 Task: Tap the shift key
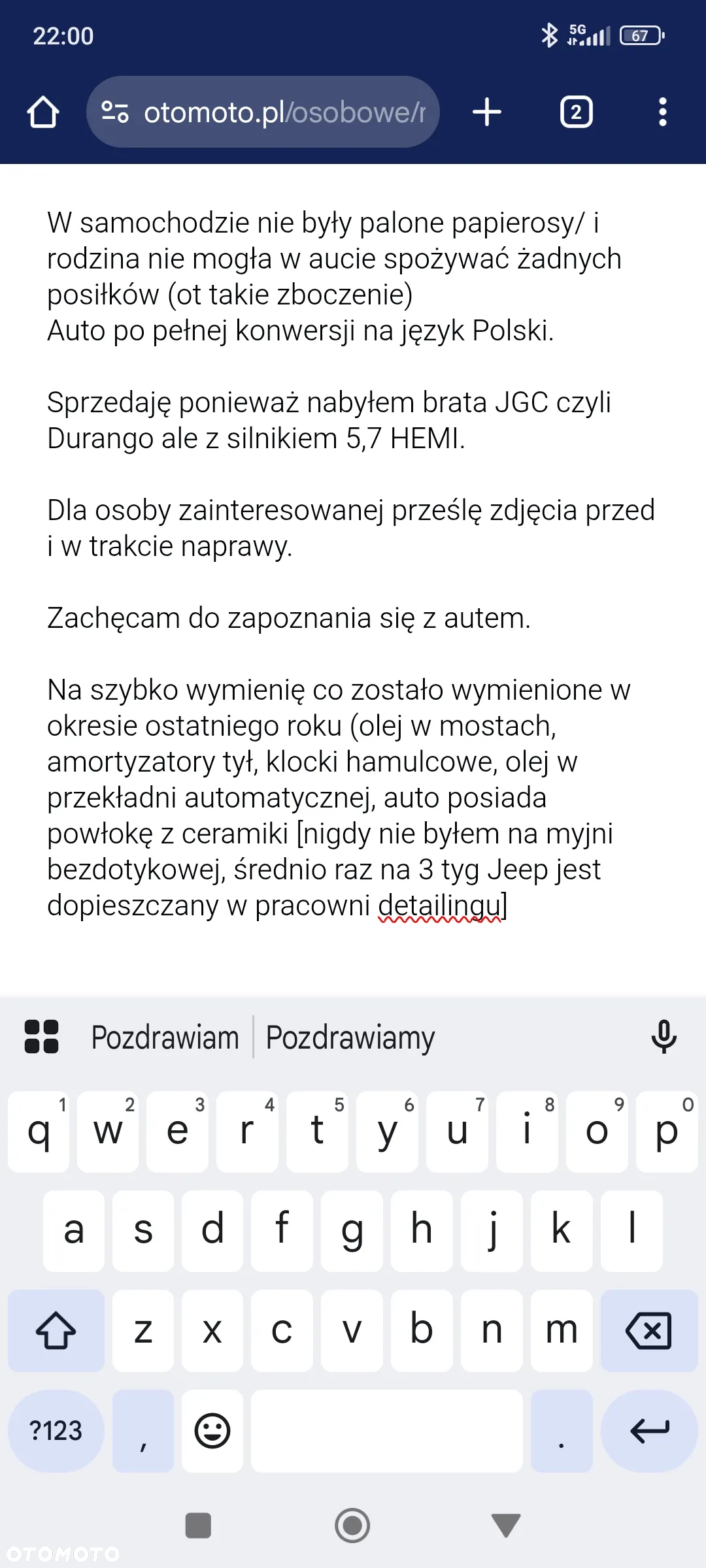(x=56, y=1330)
